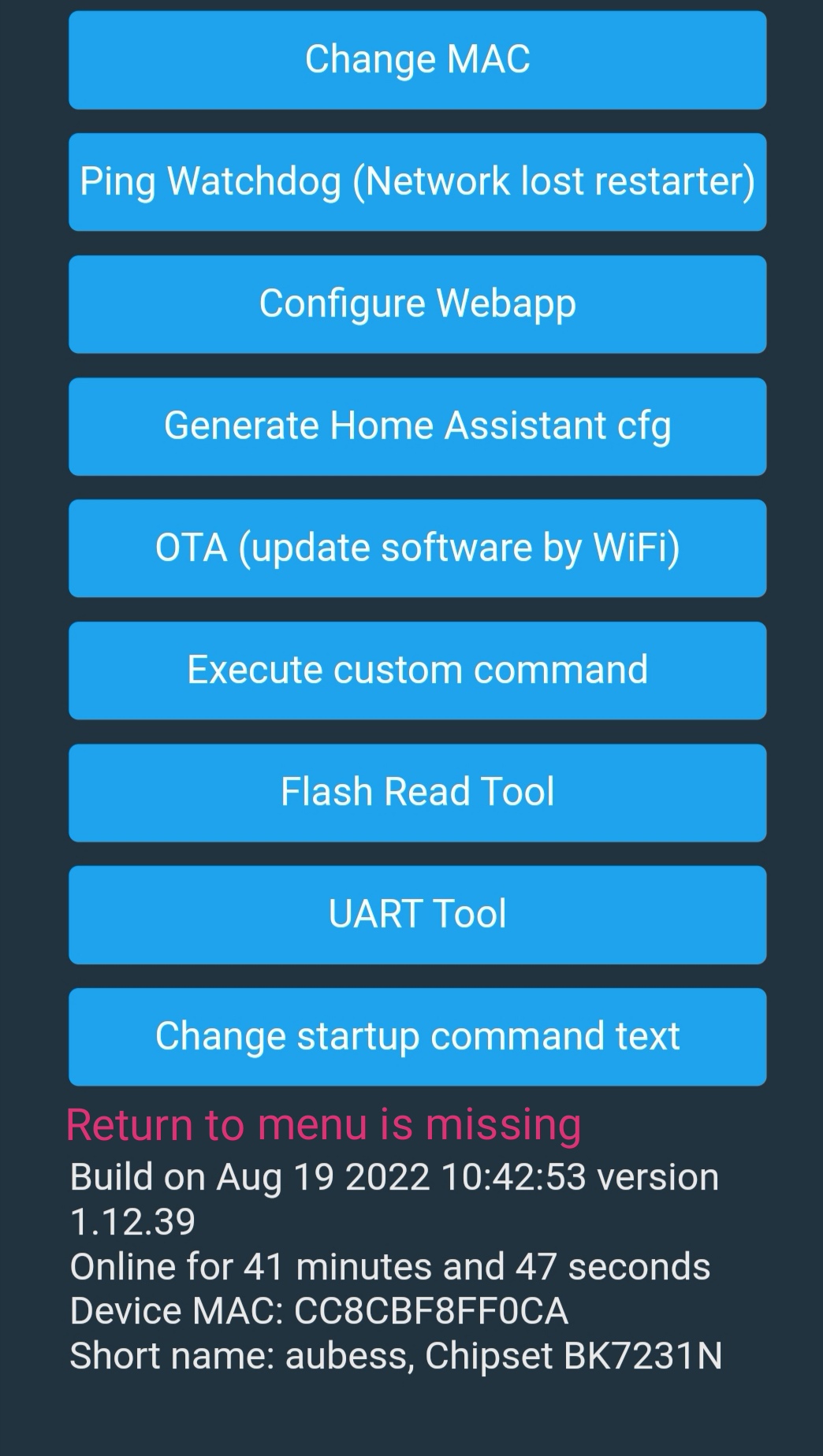Screen dimensions: 823x1456
Task: Open the Configure Webapp page
Action: tap(417, 304)
